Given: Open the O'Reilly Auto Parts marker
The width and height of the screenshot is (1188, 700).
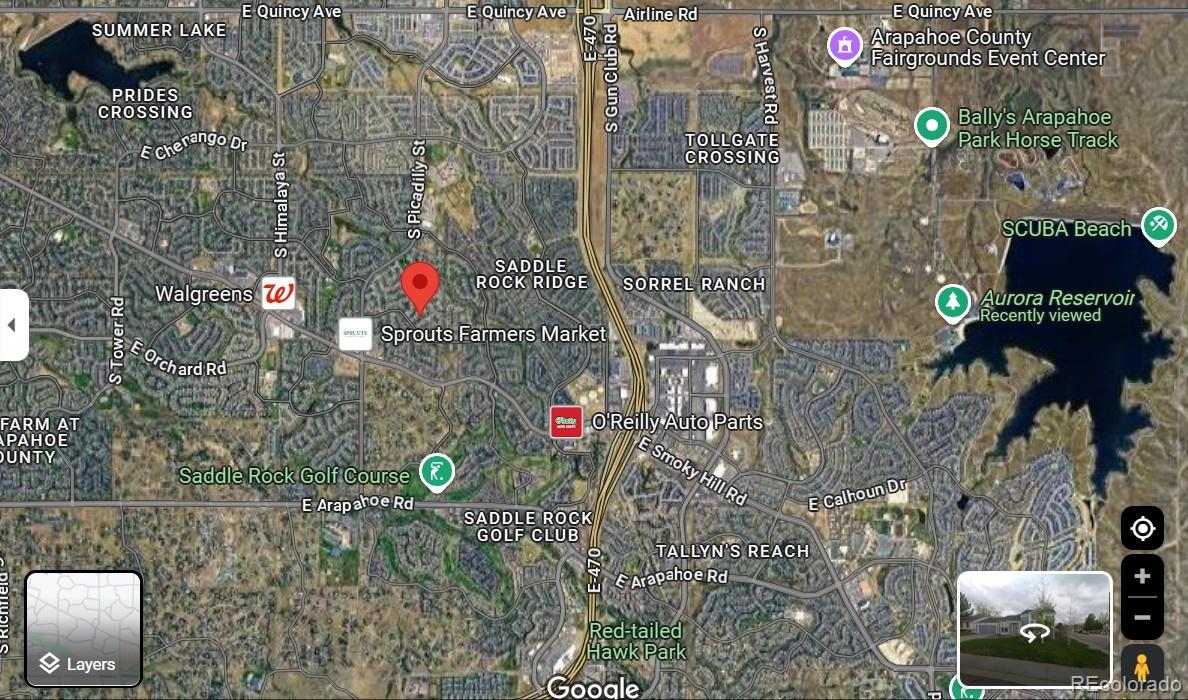Looking at the screenshot, I should [x=566, y=422].
